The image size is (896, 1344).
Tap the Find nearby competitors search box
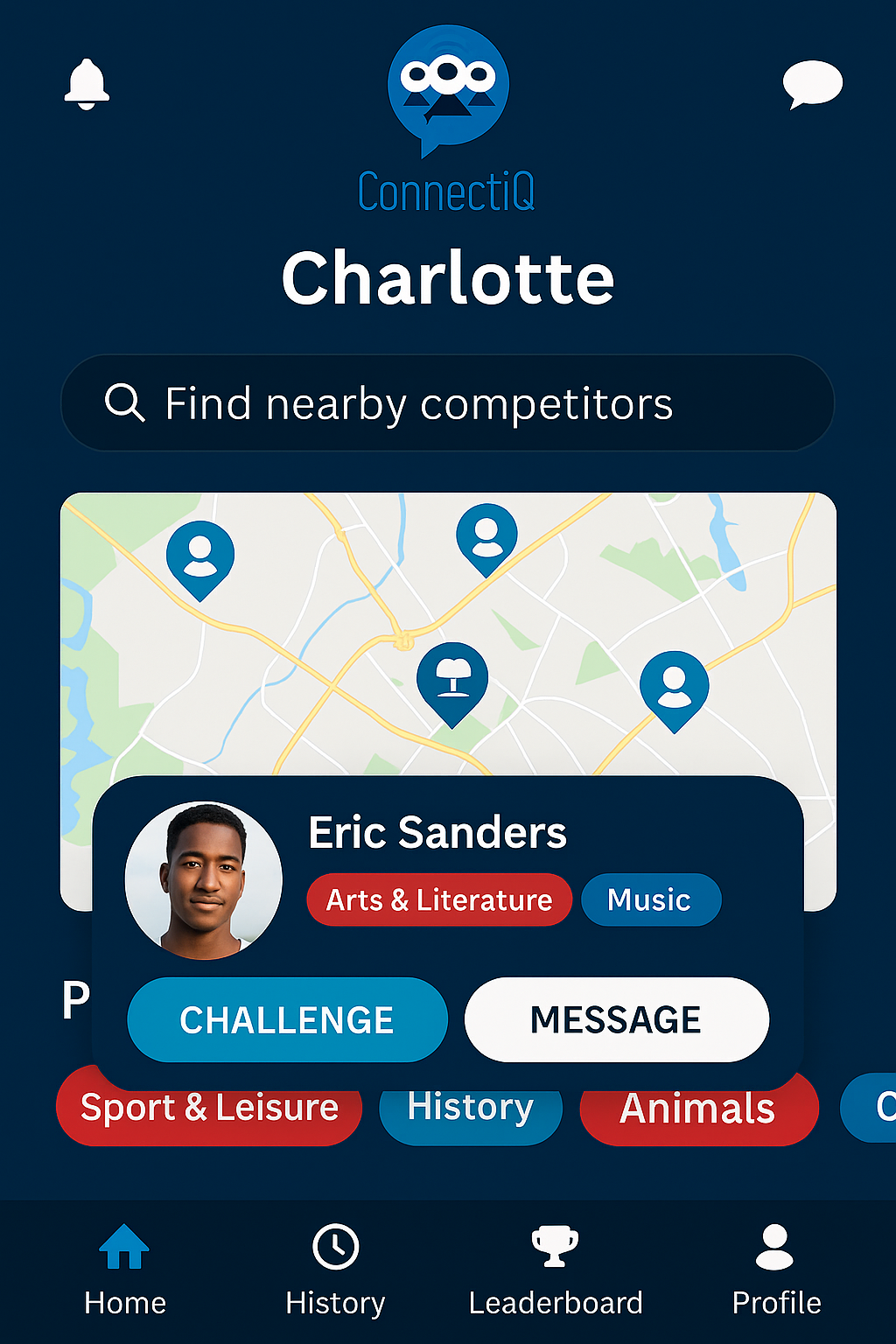[447, 403]
